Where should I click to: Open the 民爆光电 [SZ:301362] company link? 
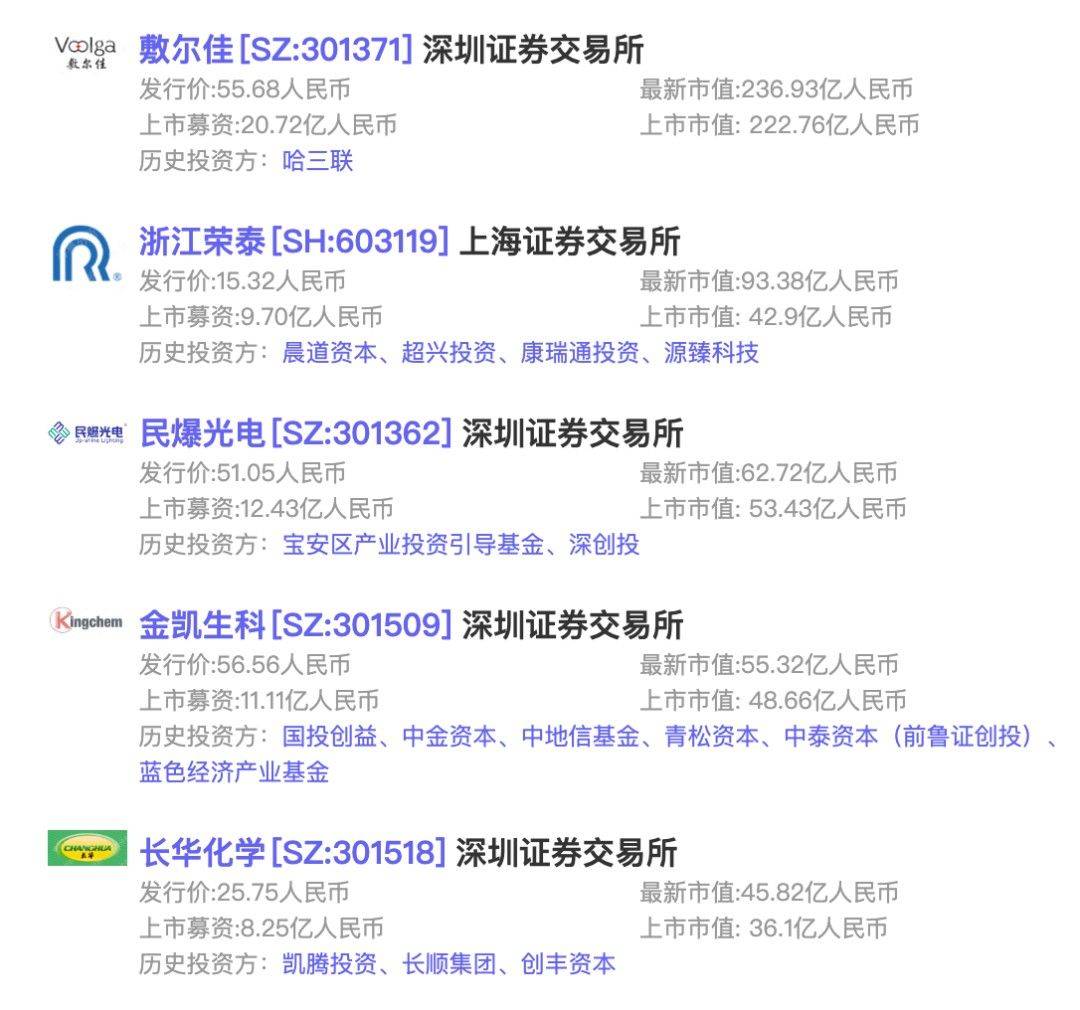coord(295,433)
